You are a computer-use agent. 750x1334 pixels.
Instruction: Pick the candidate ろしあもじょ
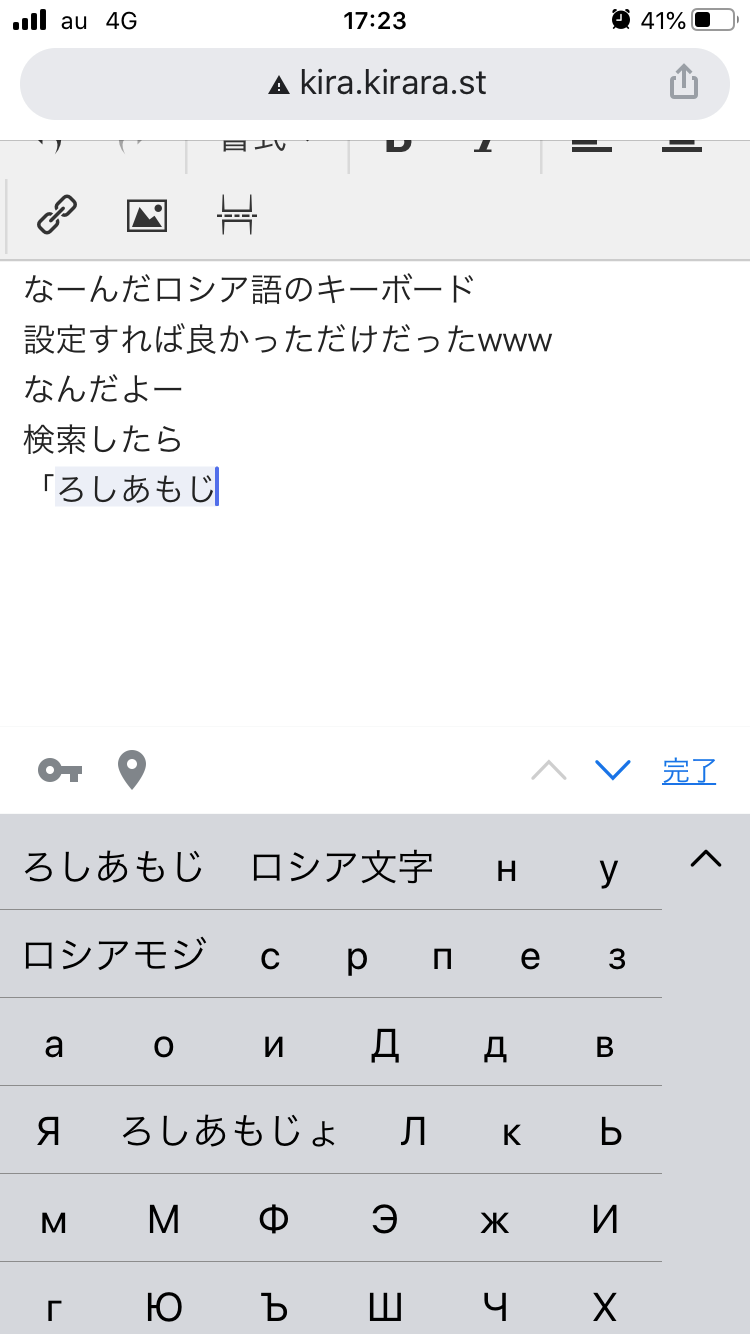coord(229,1131)
